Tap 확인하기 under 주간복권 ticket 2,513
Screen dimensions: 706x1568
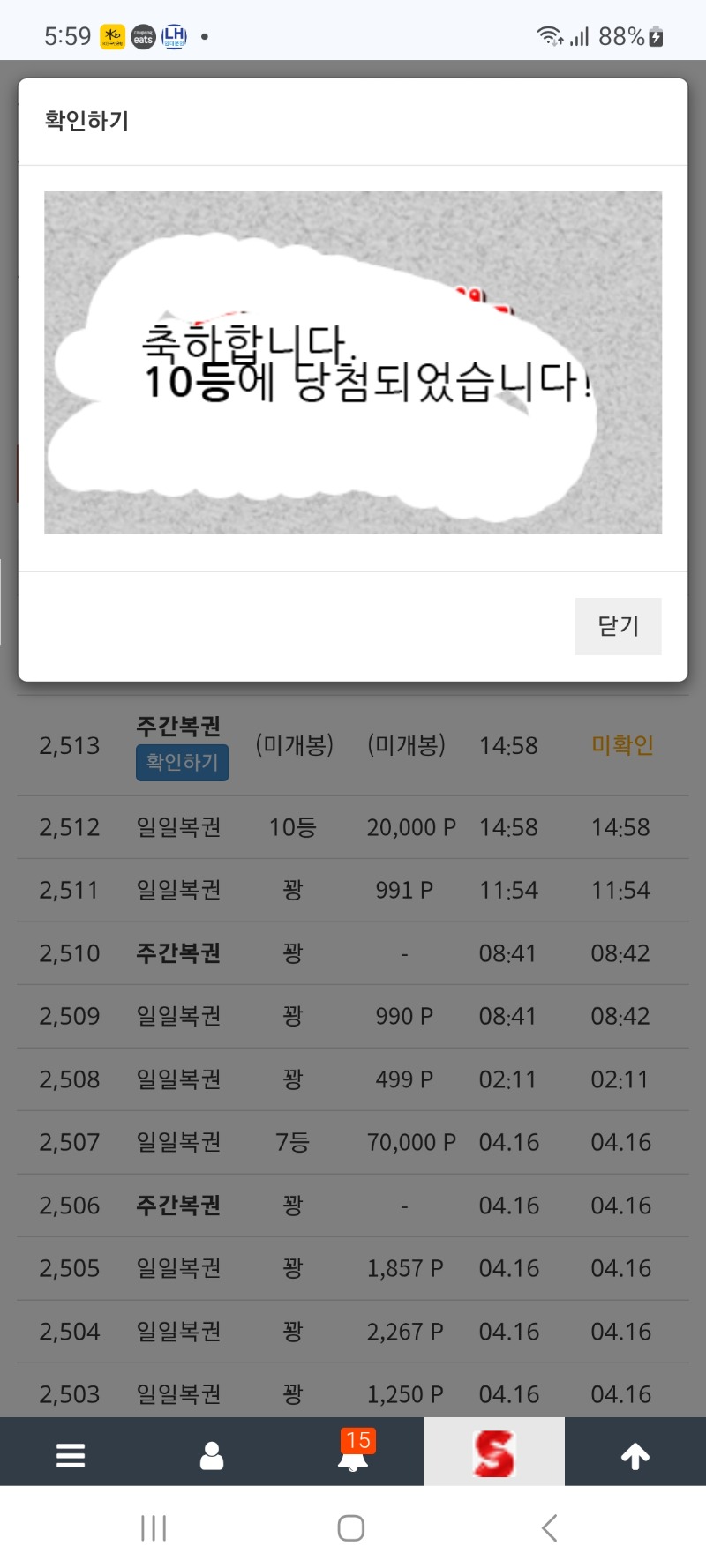182,762
